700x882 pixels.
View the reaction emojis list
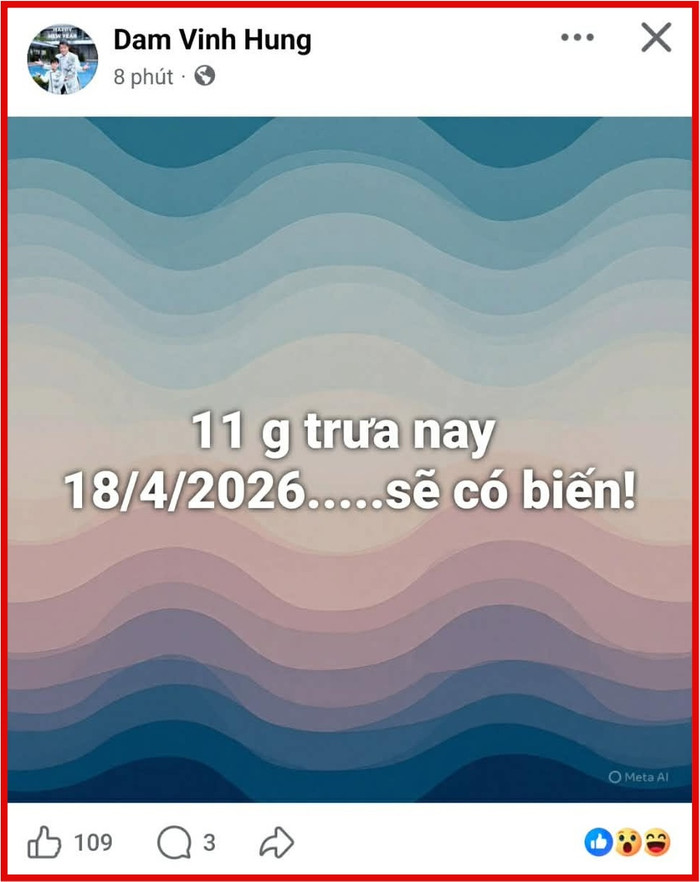click(627, 843)
